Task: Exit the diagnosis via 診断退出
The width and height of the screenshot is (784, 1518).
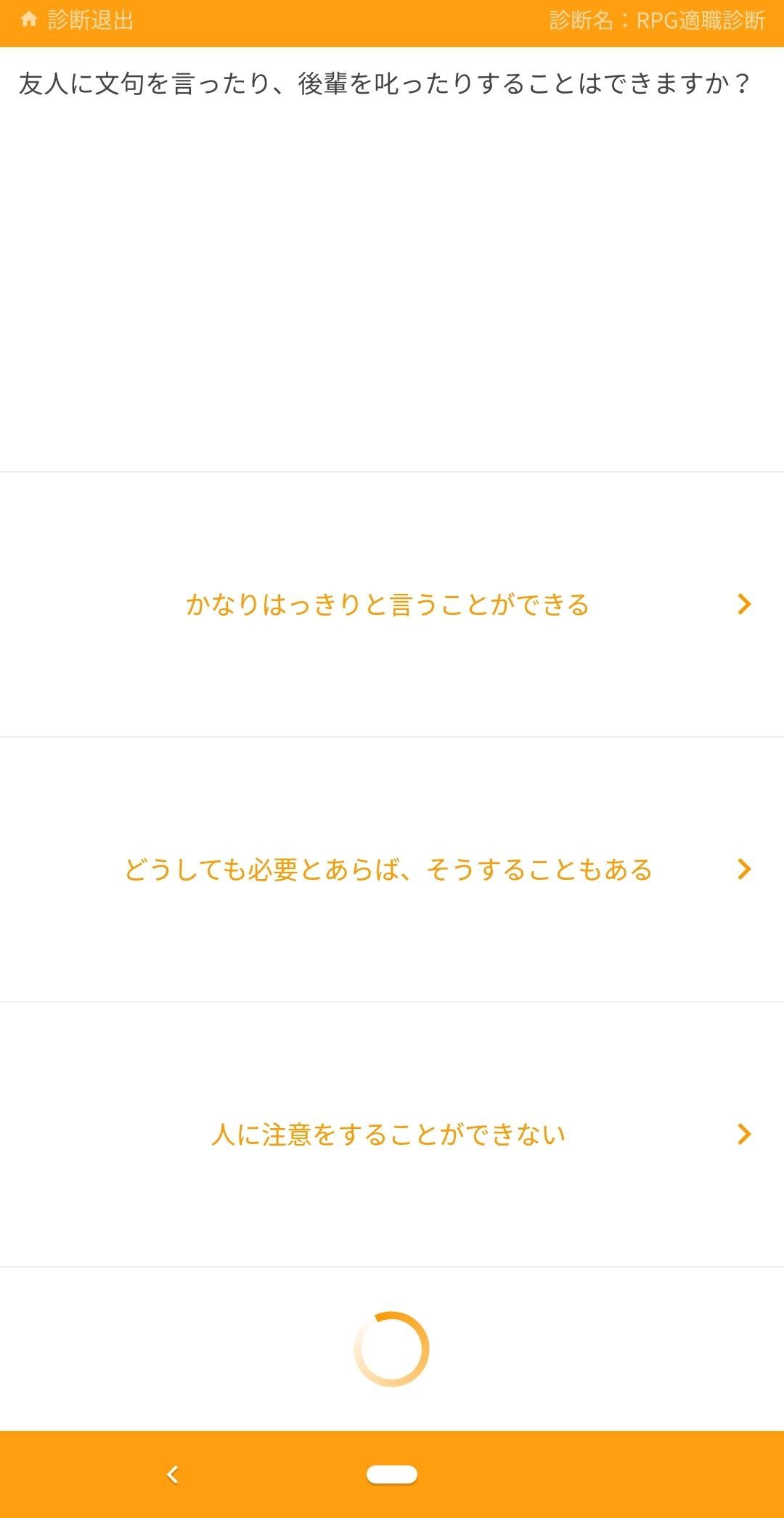Action: point(77,20)
